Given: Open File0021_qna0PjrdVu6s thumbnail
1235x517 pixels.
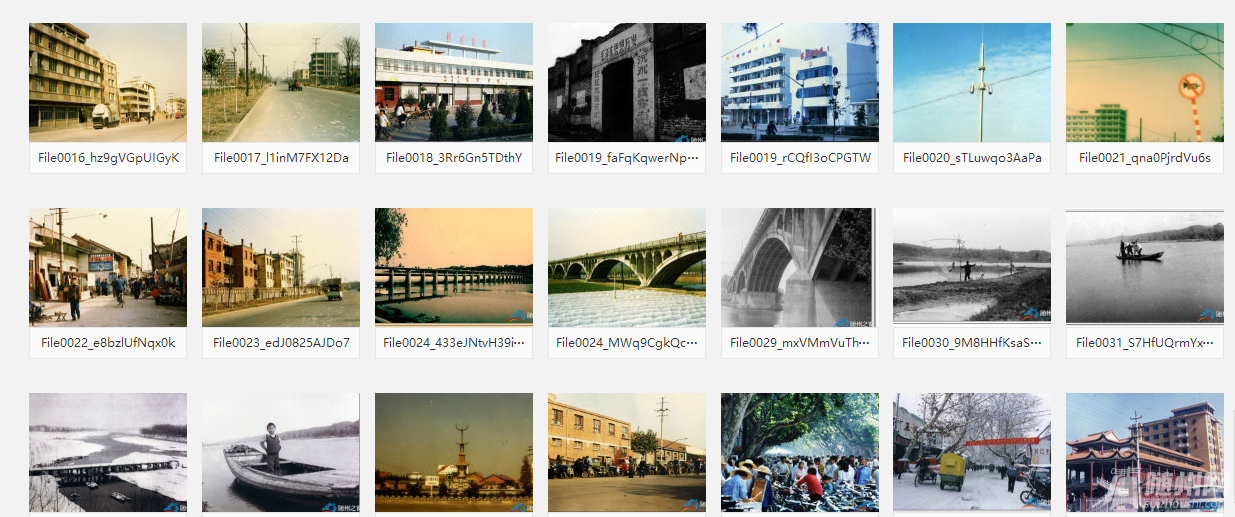Looking at the screenshot, I should click(x=1145, y=82).
